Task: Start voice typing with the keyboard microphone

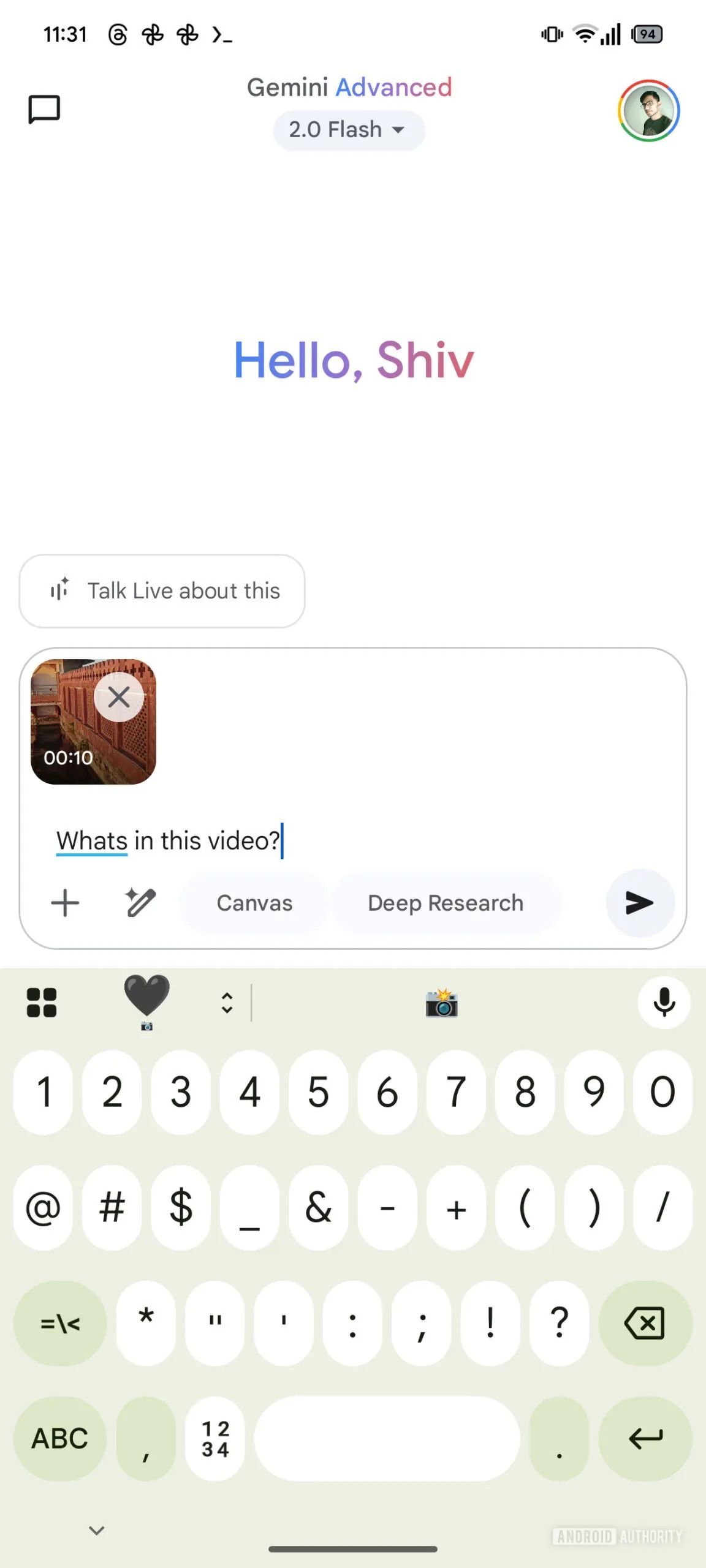Action: click(664, 1003)
